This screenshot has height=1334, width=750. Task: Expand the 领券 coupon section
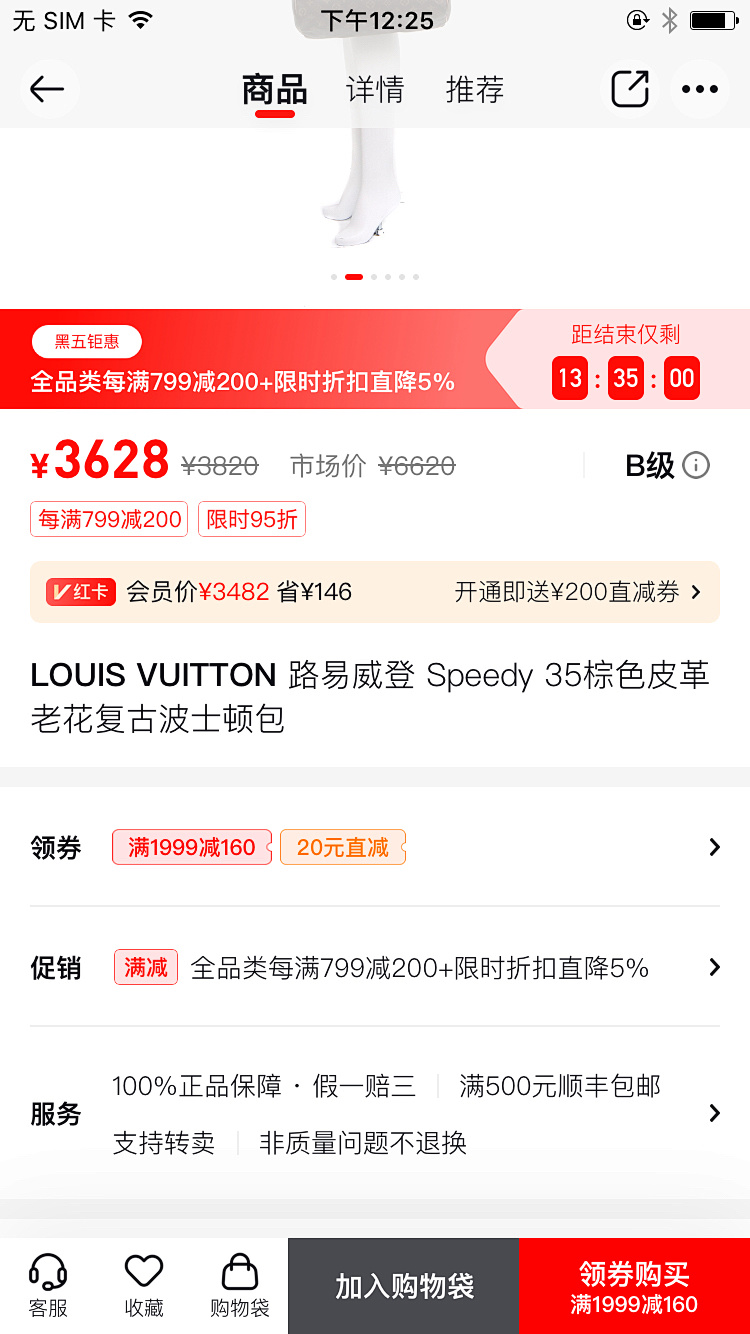pyautogui.click(x=713, y=847)
